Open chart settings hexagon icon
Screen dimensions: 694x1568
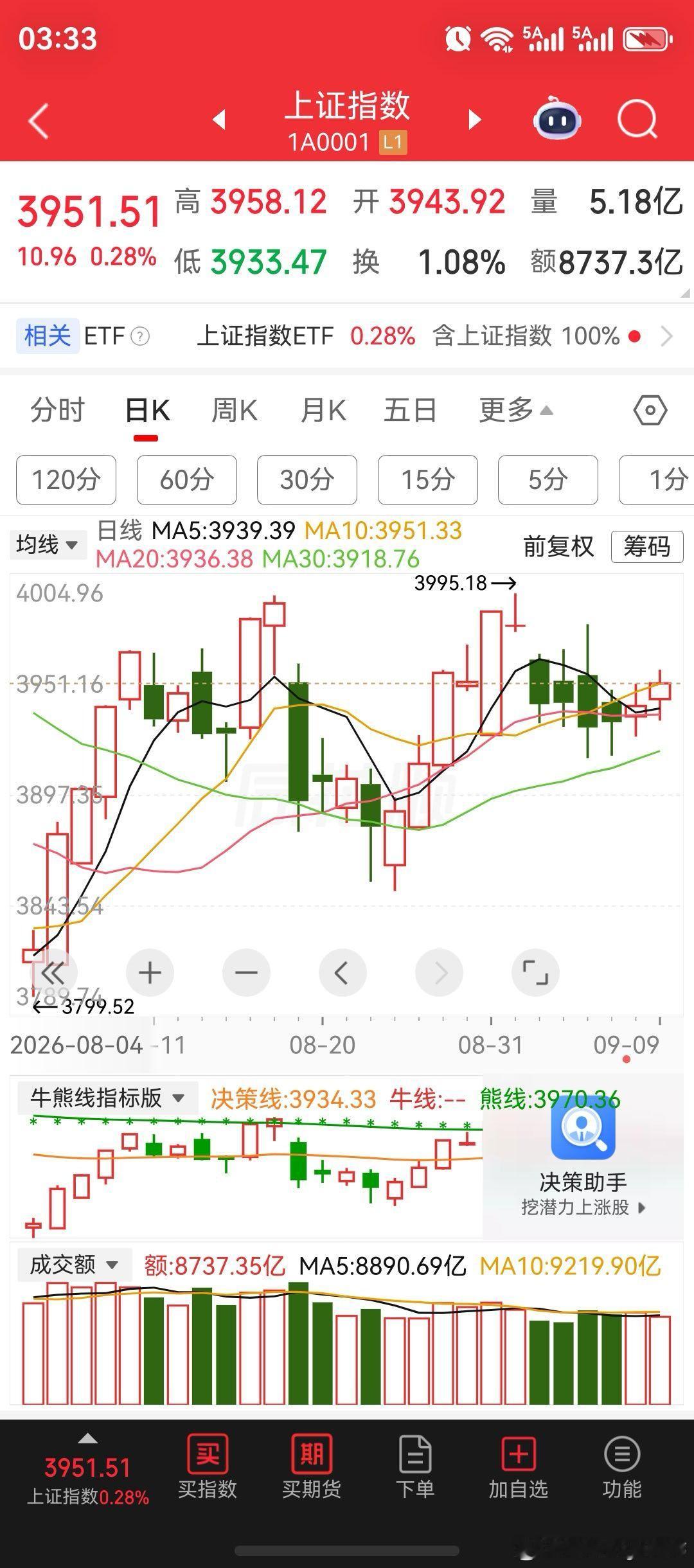click(650, 410)
